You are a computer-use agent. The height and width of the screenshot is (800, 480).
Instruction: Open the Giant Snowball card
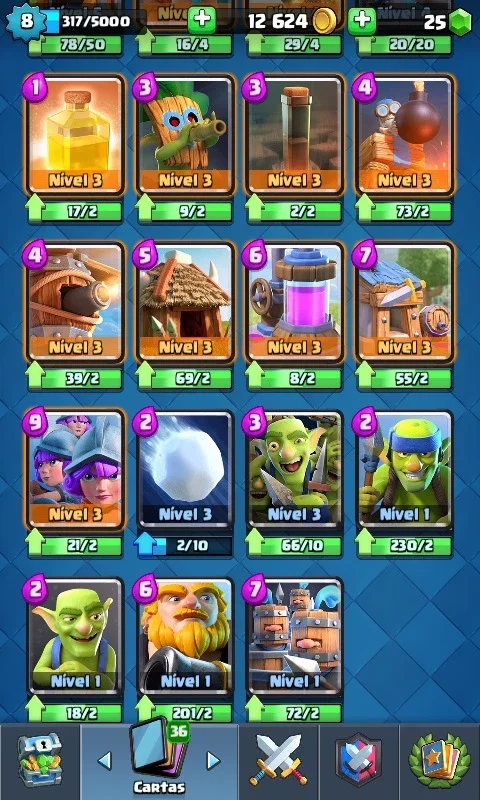click(x=185, y=469)
